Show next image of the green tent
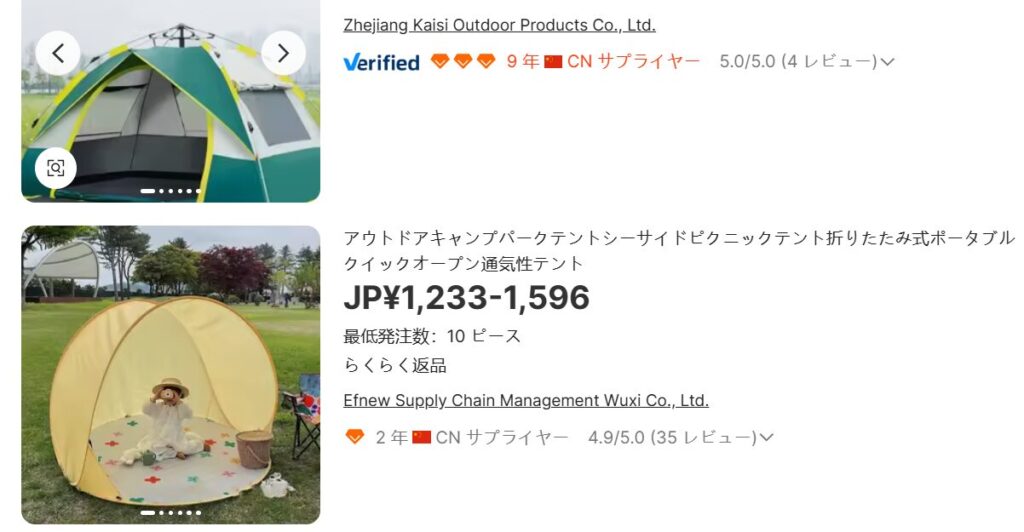The height and width of the screenshot is (532, 1024). [x=283, y=53]
